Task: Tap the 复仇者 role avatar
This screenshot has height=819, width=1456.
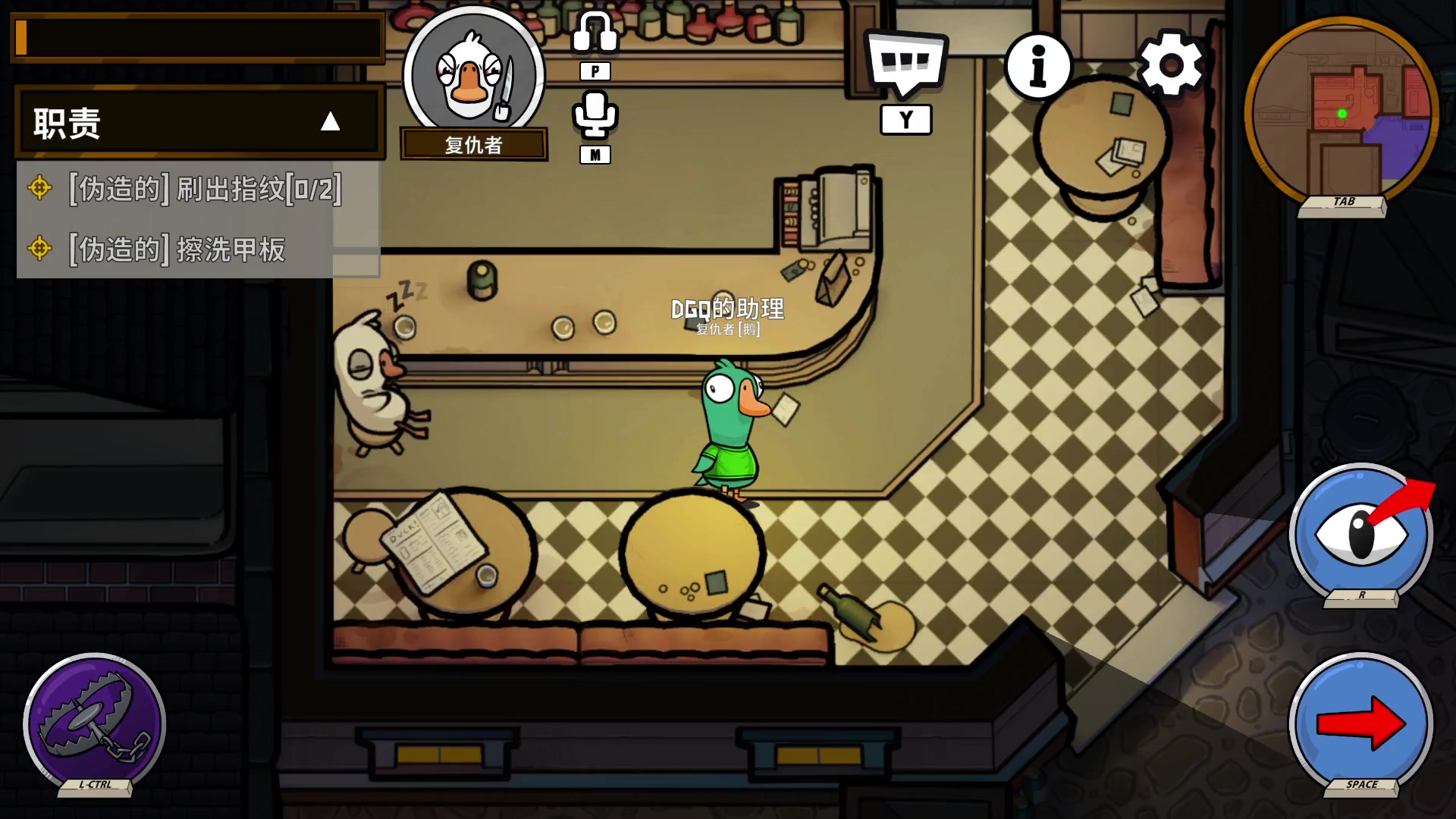Action: pyautogui.click(x=473, y=76)
